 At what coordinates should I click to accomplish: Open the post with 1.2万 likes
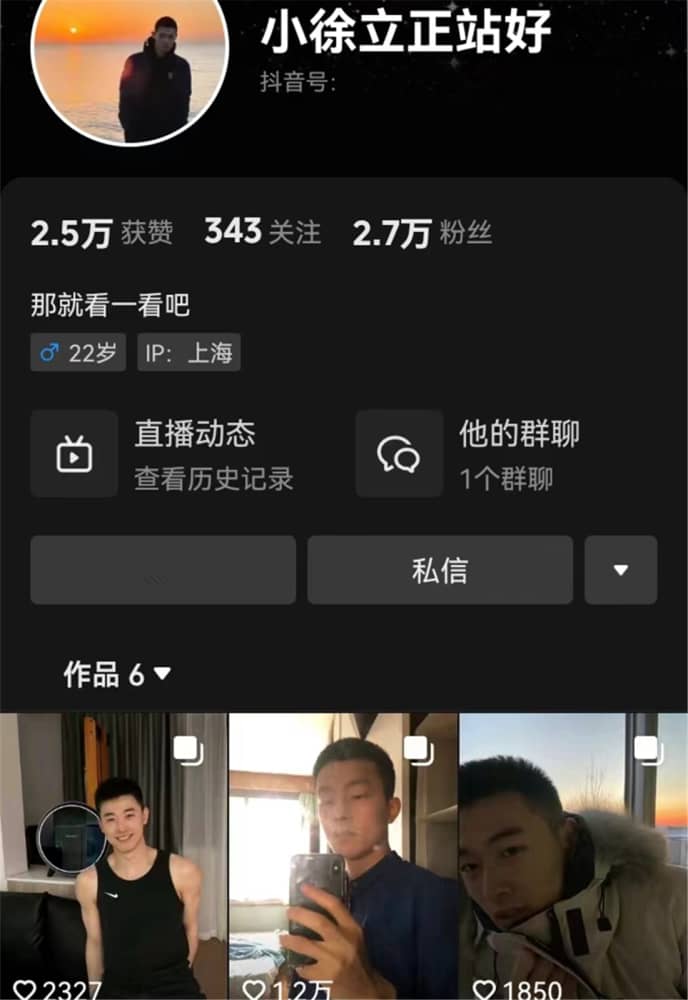[x=343, y=855]
